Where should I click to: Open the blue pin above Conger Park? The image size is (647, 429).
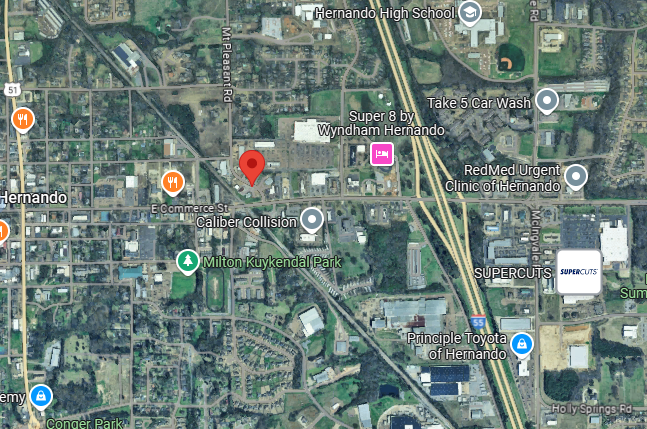pos(40,396)
